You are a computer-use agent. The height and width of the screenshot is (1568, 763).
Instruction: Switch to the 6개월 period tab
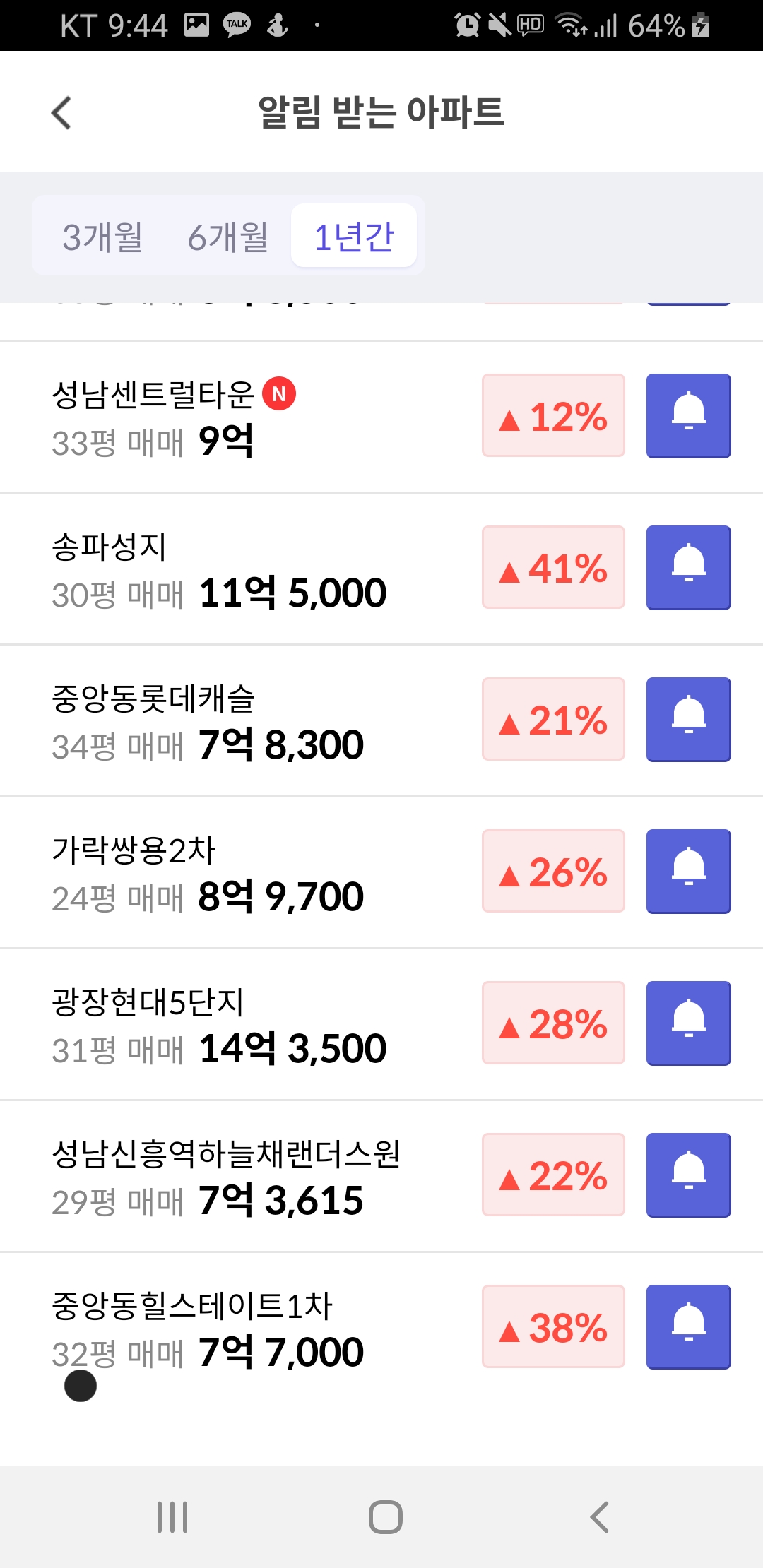pos(228,236)
